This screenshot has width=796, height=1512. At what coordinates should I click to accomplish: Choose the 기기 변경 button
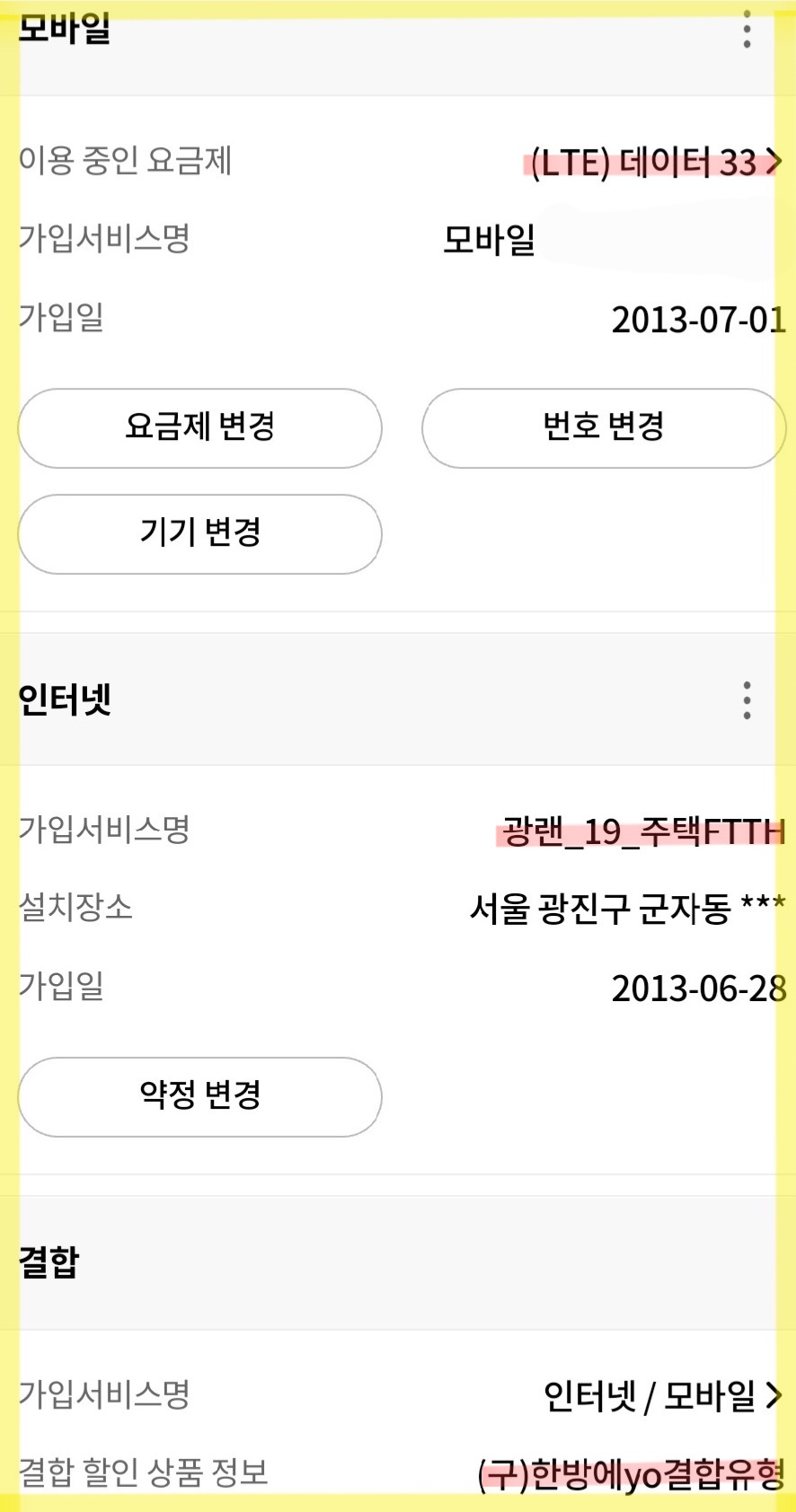pos(199,533)
